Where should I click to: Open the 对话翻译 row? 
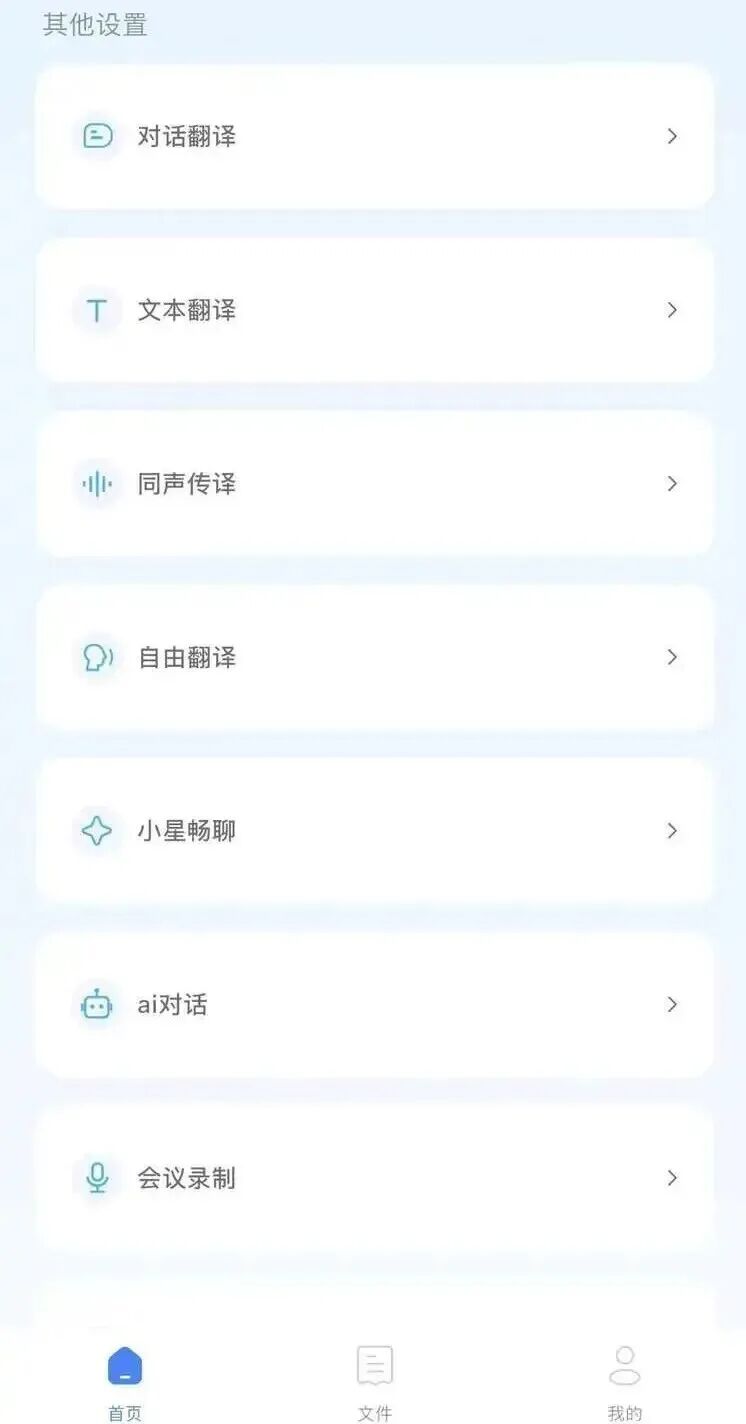point(375,136)
